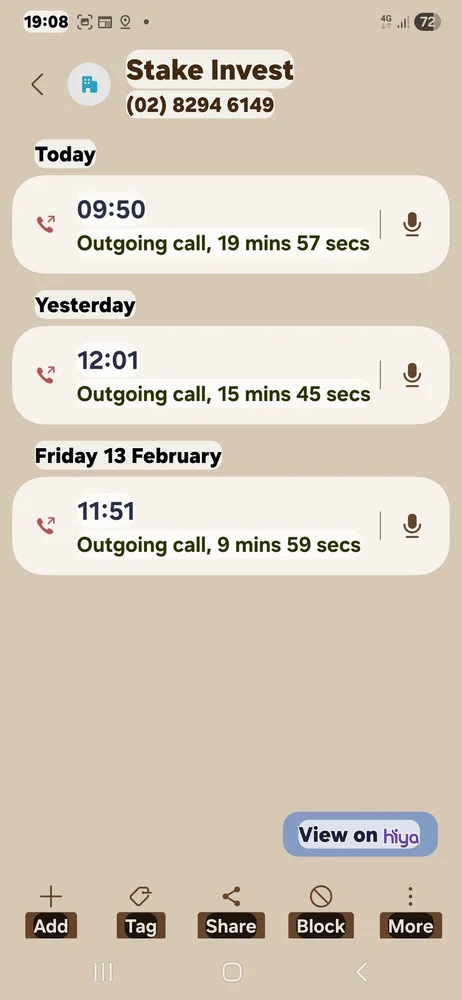Tap View on hiya button
This screenshot has width=462, height=1000.
[361, 834]
